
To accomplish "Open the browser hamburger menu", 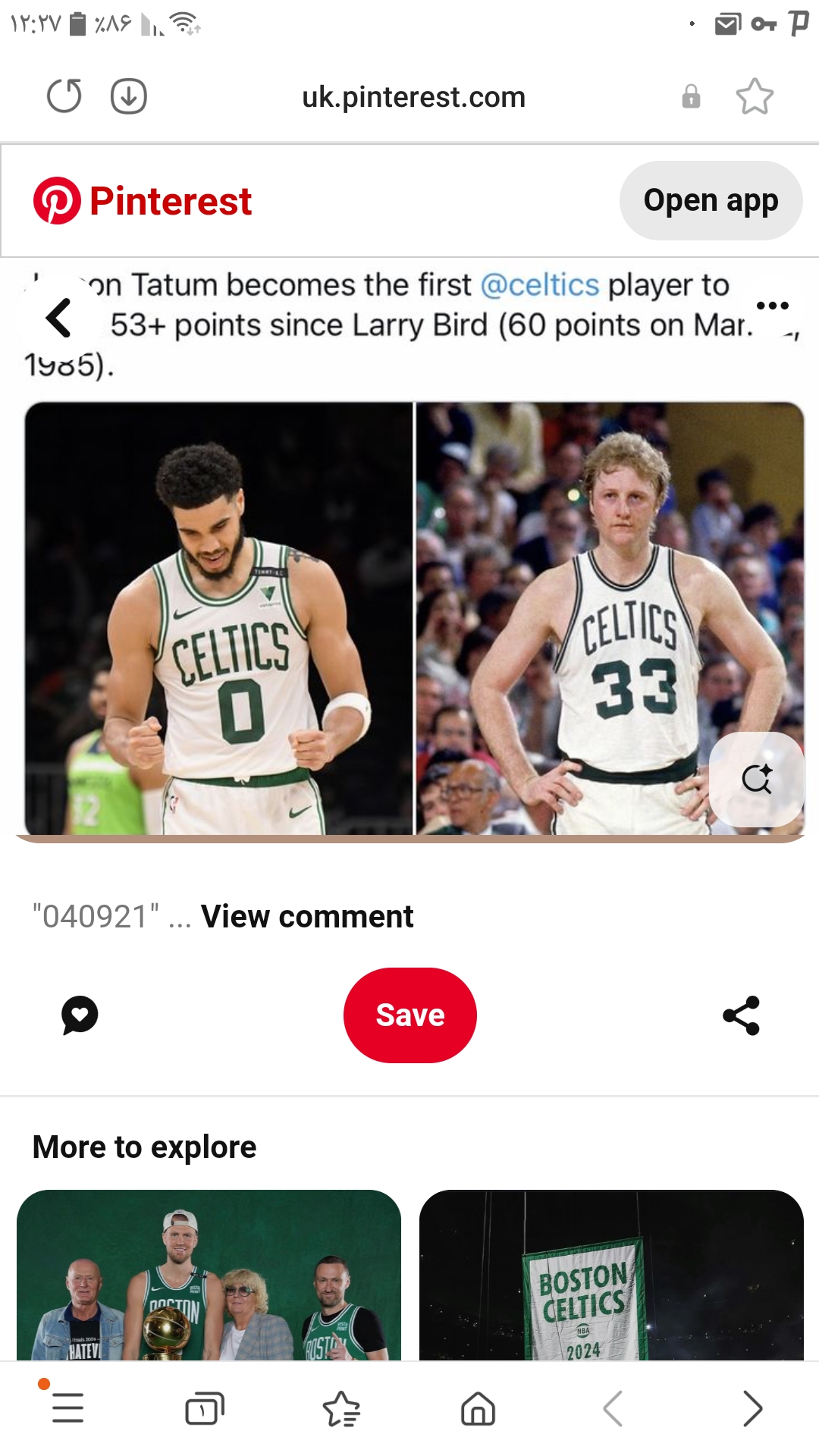I will (67, 1408).
